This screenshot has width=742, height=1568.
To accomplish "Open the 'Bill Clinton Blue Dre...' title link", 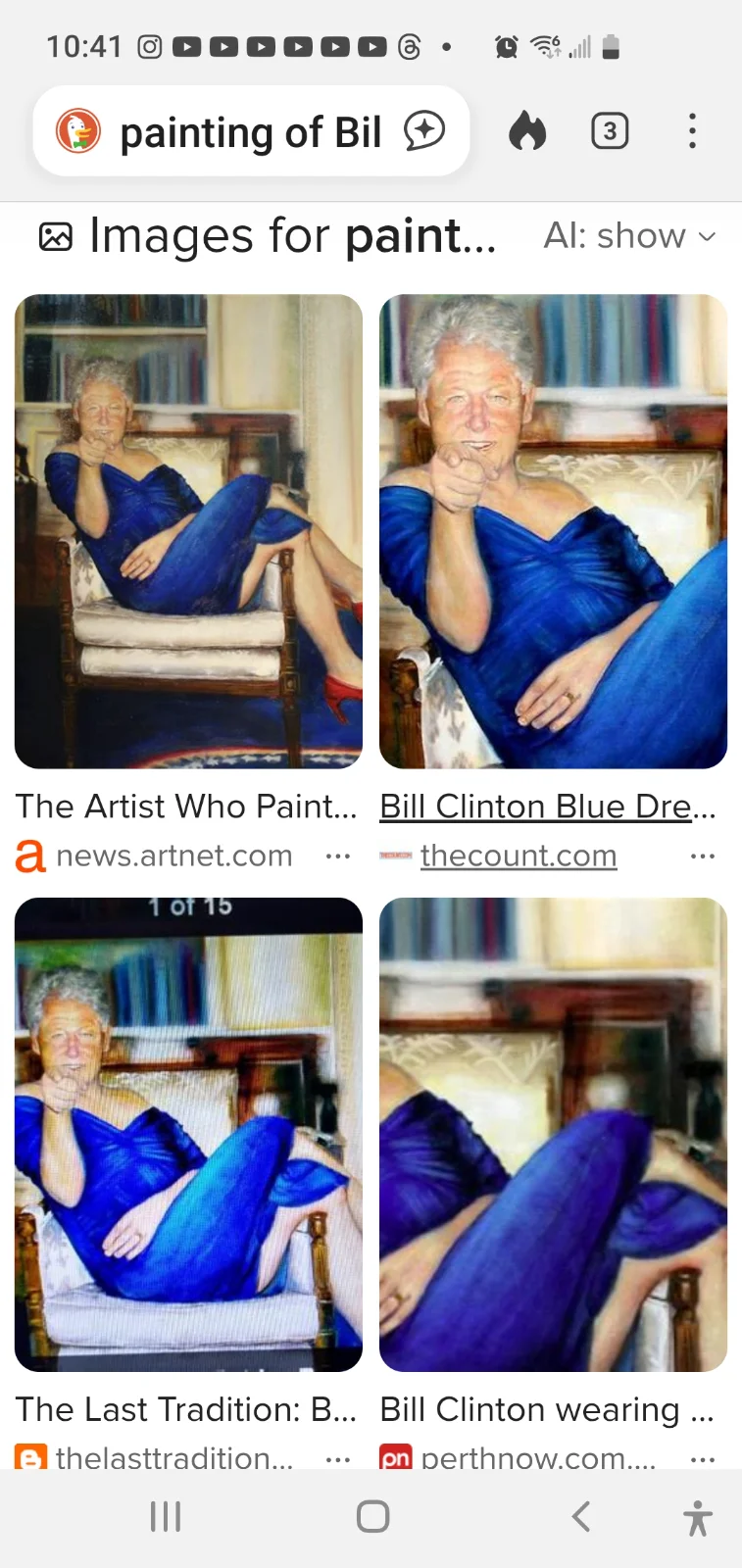I will coord(547,807).
